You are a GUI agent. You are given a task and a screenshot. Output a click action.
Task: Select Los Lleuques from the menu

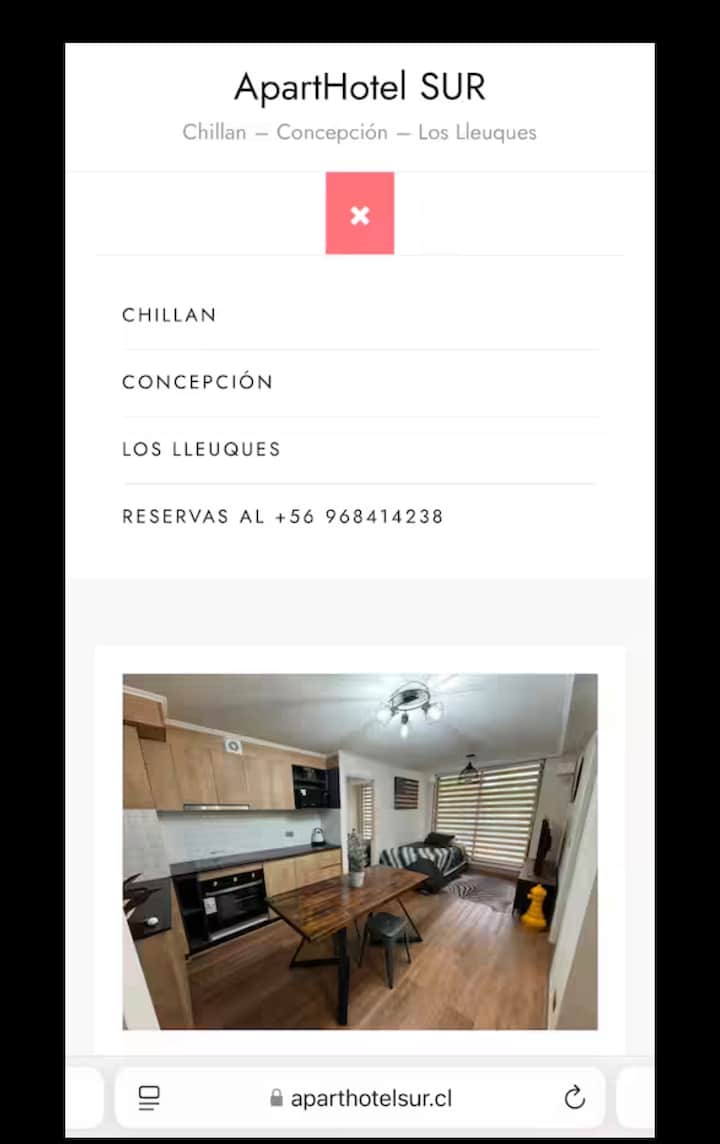click(201, 449)
